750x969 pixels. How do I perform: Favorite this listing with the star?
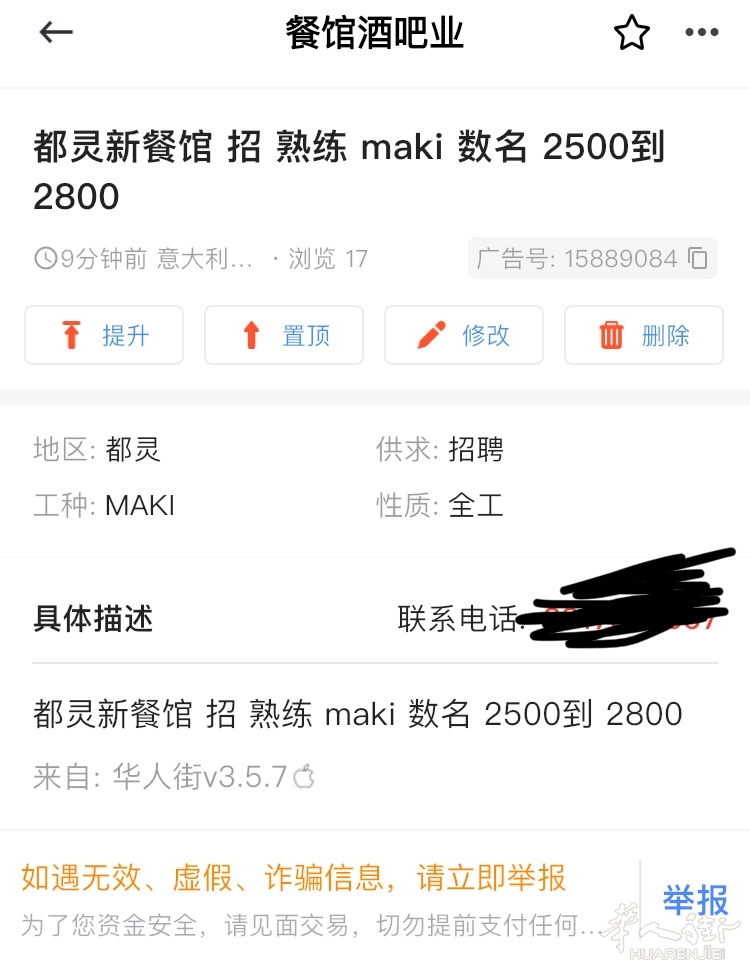point(631,34)
